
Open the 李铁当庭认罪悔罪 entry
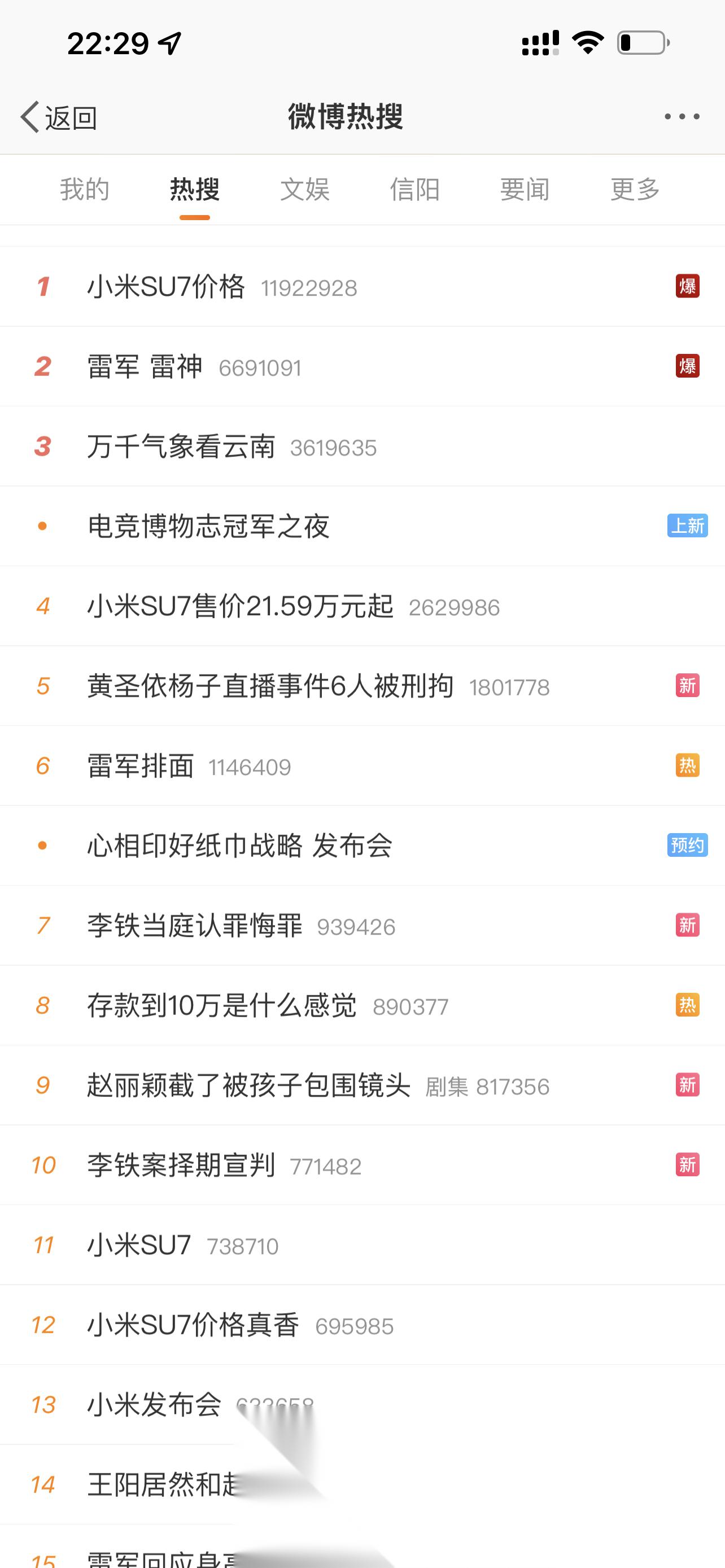pyautogui.click(x=193, y=925)
